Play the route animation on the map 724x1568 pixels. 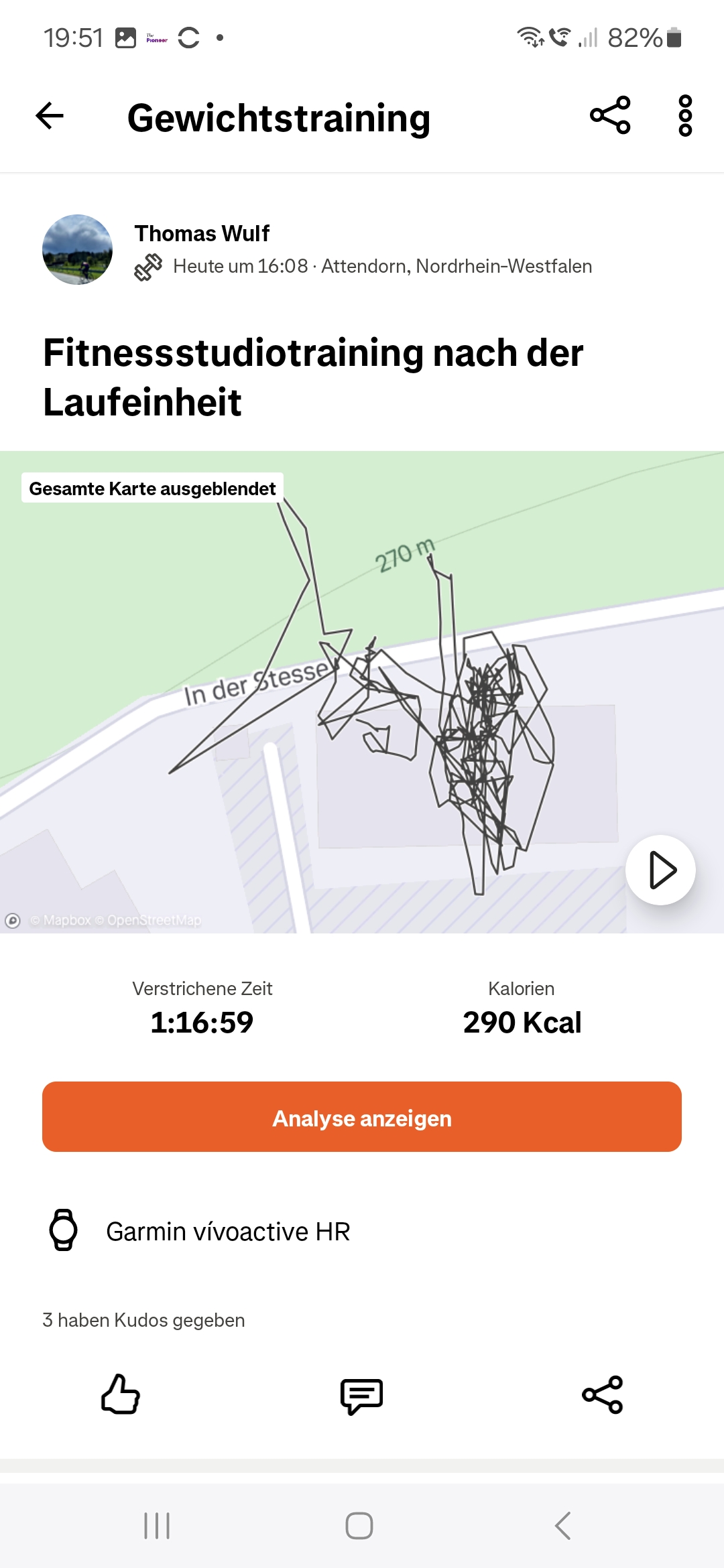(660, 870)
